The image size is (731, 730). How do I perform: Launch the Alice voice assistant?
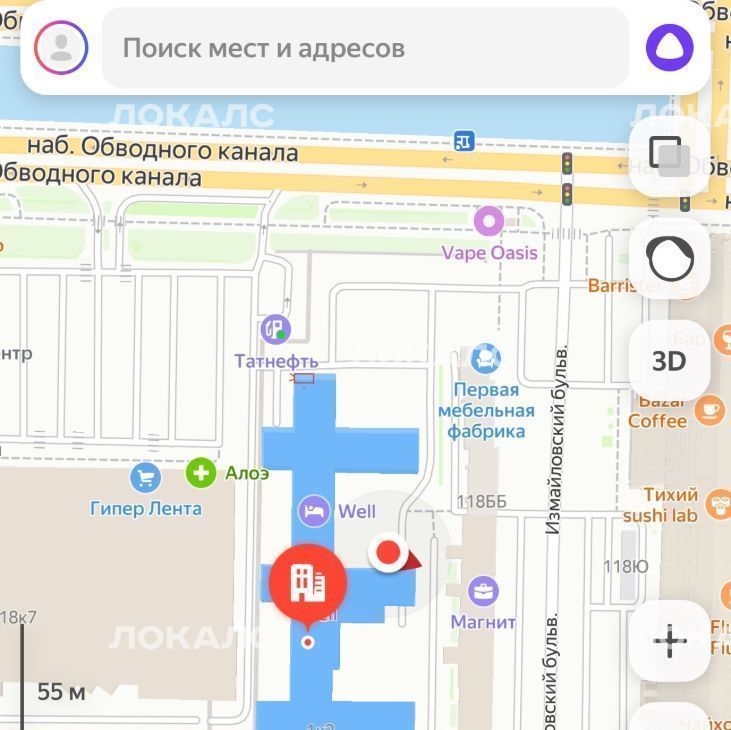(x=669, y=47)
